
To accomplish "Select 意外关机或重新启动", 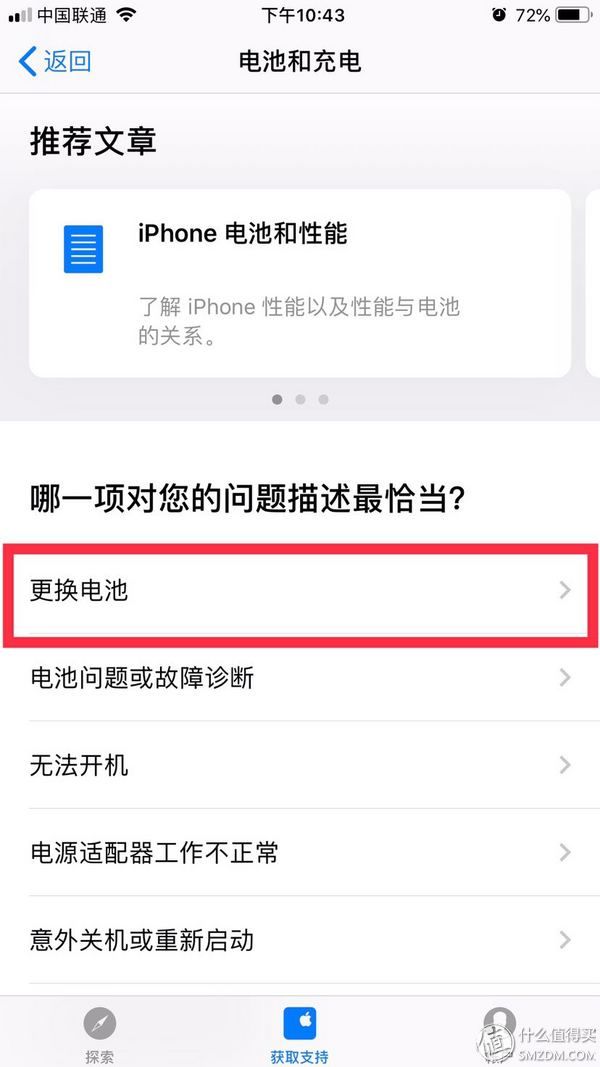I will (x=299, y=940).
